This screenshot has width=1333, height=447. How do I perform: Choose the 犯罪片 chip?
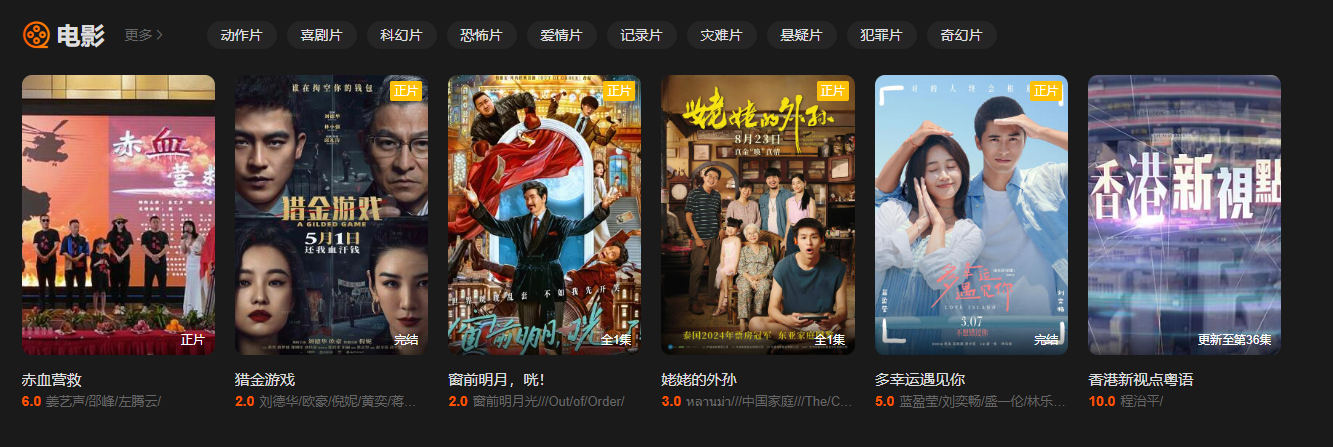[881, 35]
